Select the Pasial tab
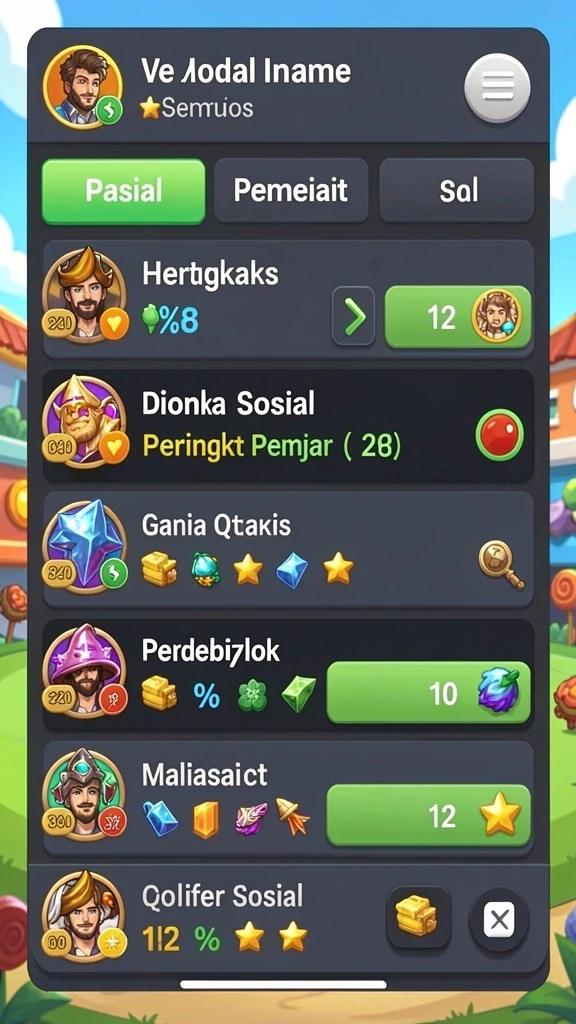The width and height of the screenshot is (576, 1024). [123, 191]
